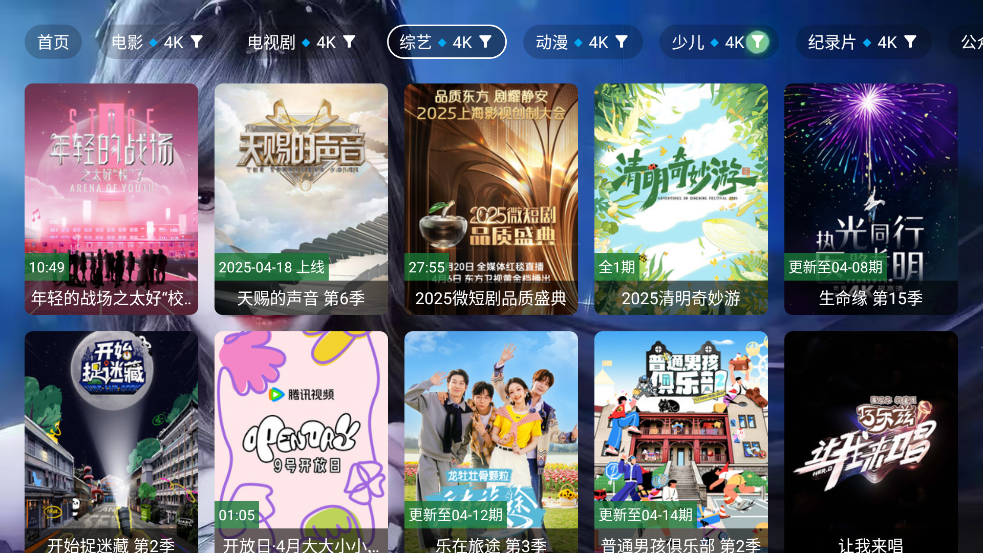Open 2025清明奇妙游 card

pyautogui.click(x=681, y=198)
